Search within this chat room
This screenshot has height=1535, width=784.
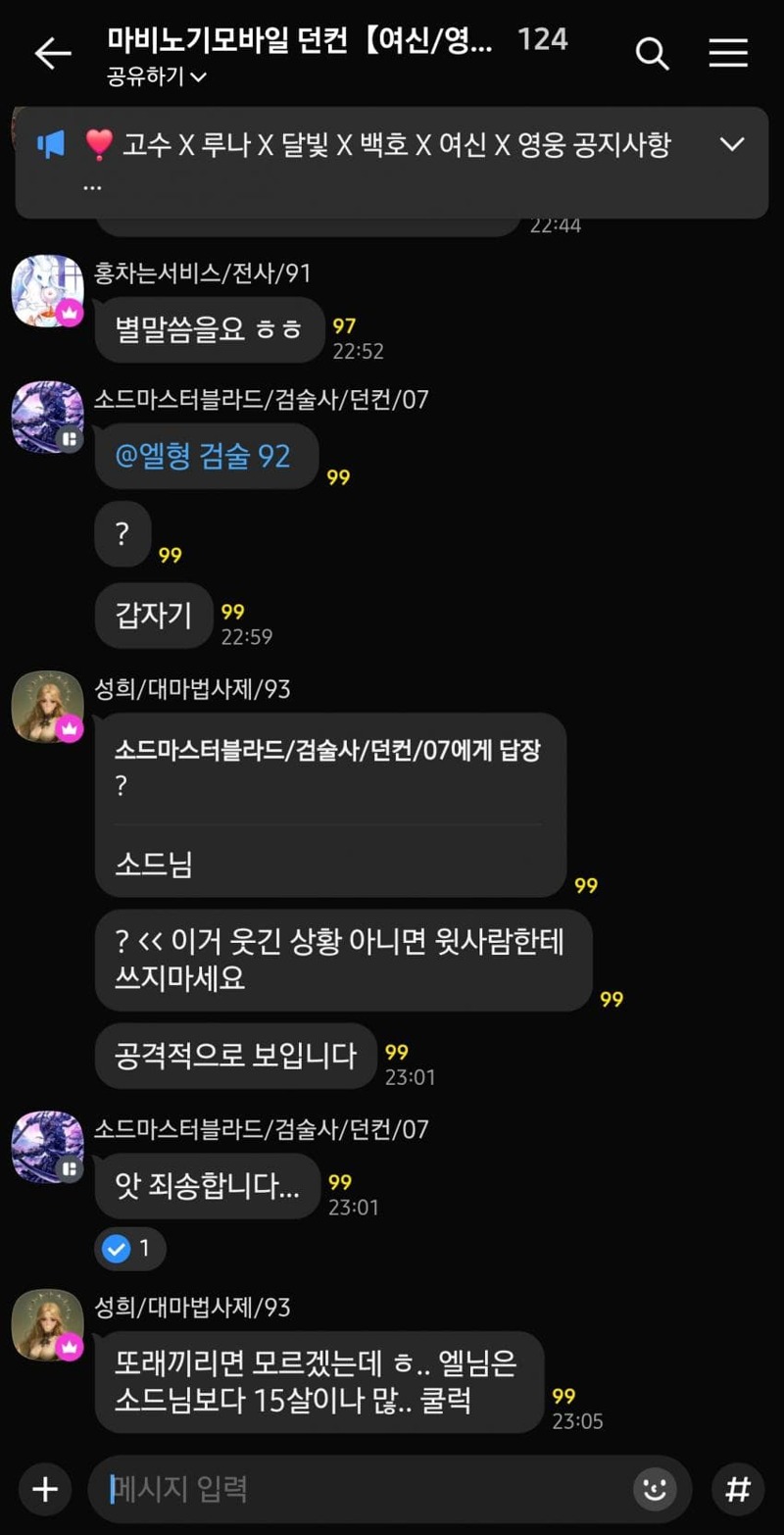[653, 54]
